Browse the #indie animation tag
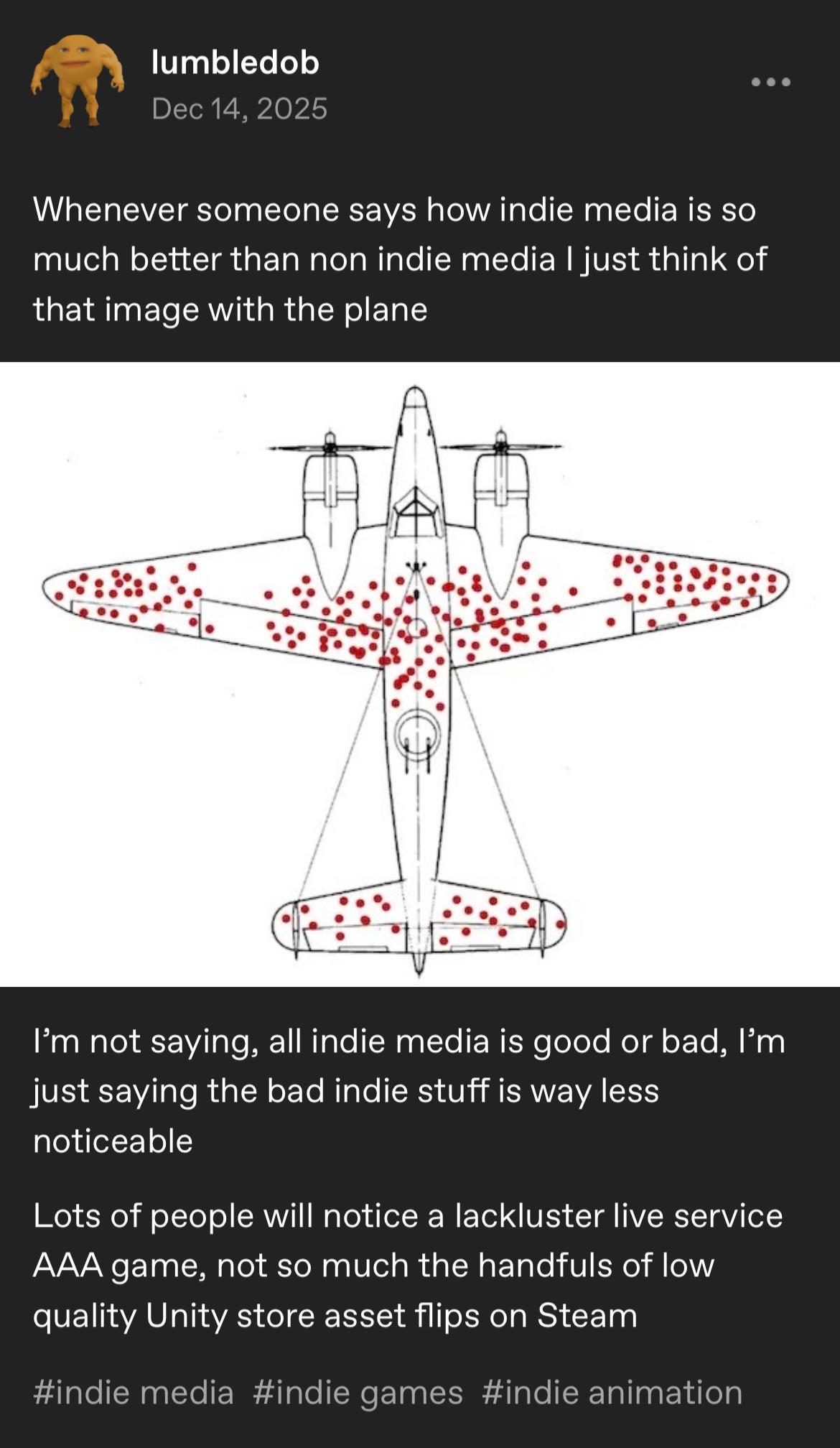Screen dimensions: 840x1448 click(x=612, y=1392)
